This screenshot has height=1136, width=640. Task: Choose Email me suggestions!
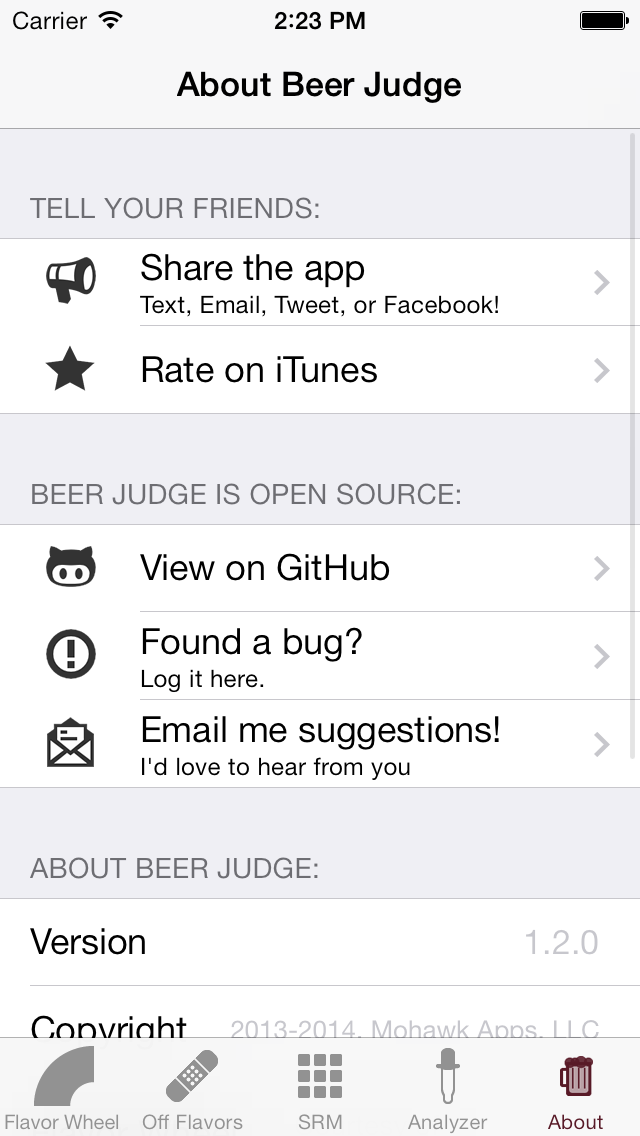[320, 744]
